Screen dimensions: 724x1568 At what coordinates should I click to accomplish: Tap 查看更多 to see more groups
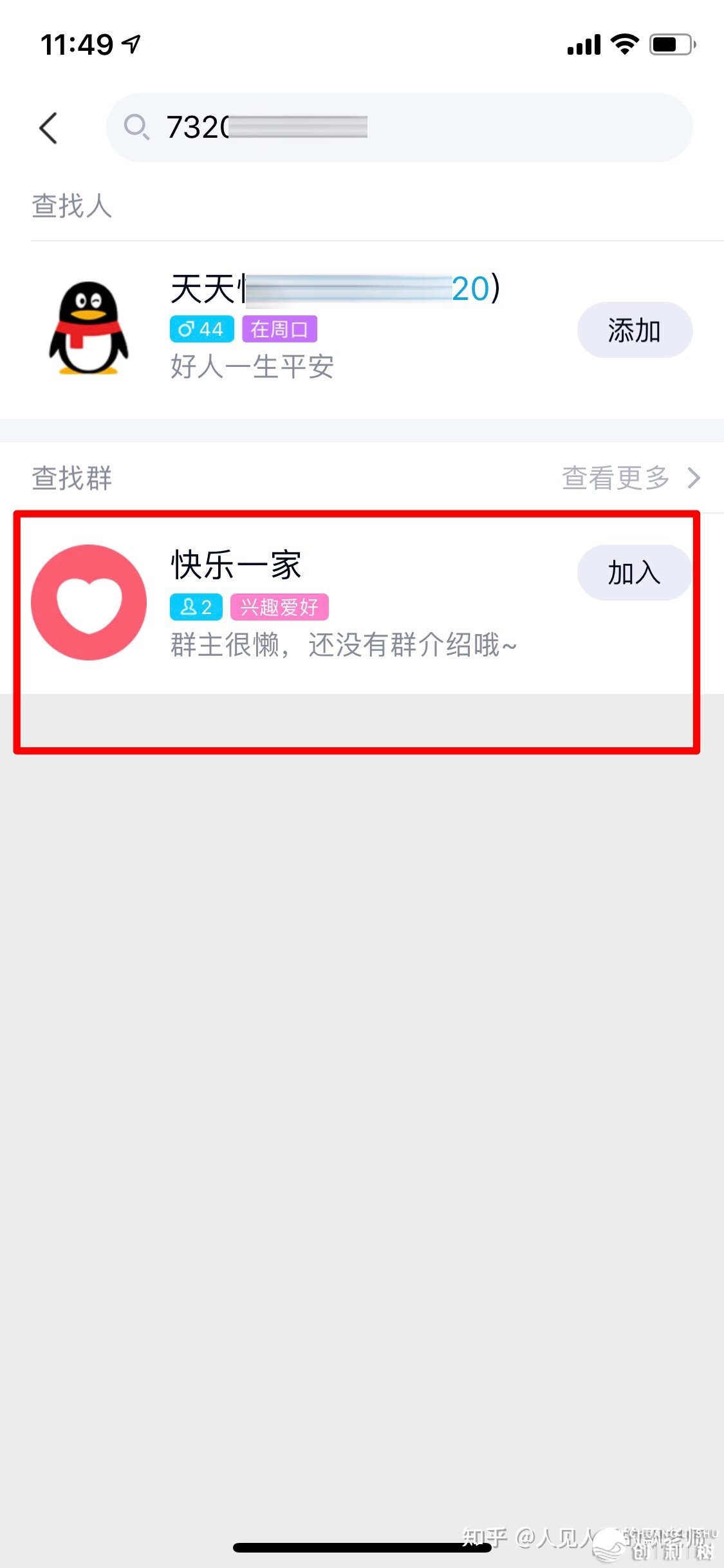click(x=629, y=478)
